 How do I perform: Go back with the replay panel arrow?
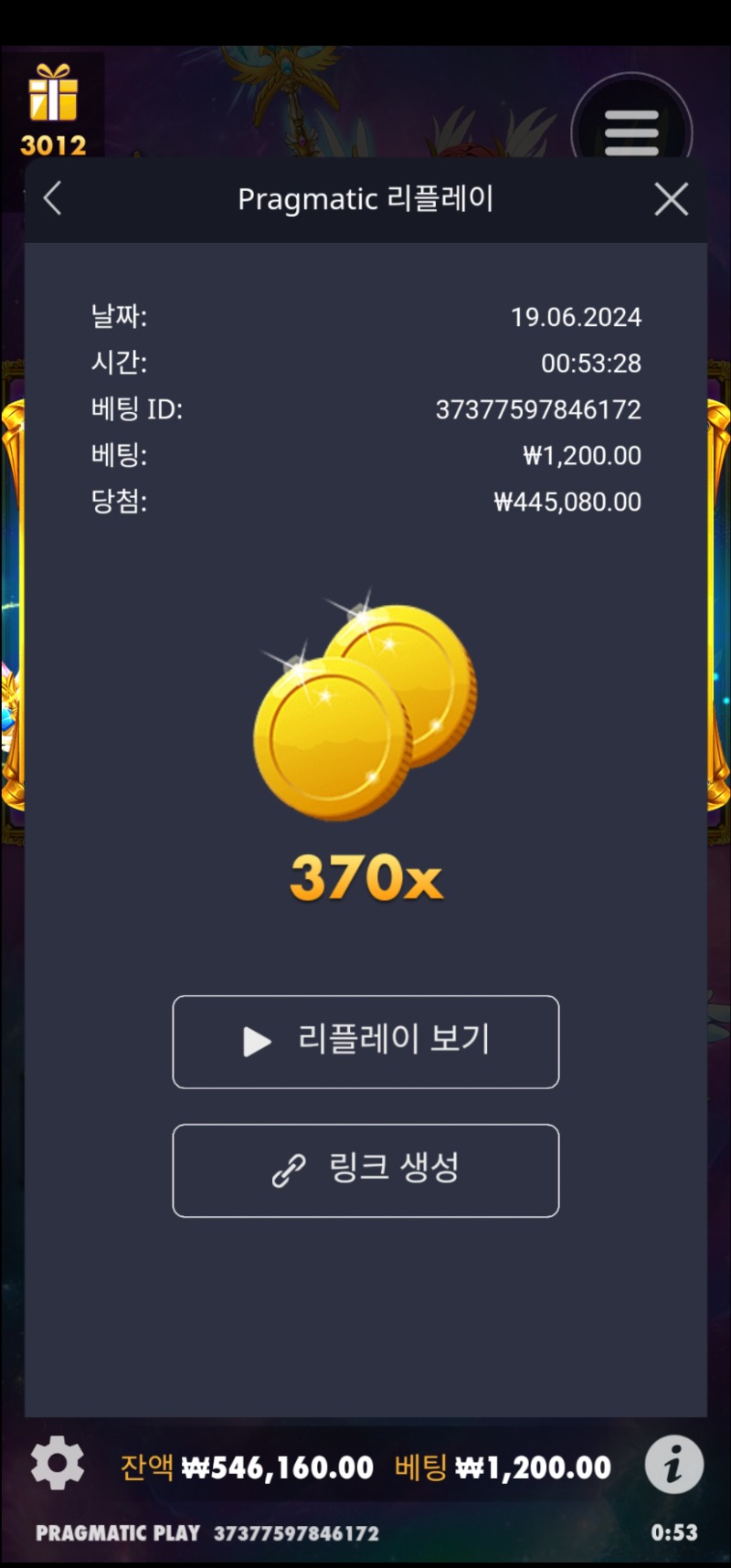point(52,198)
